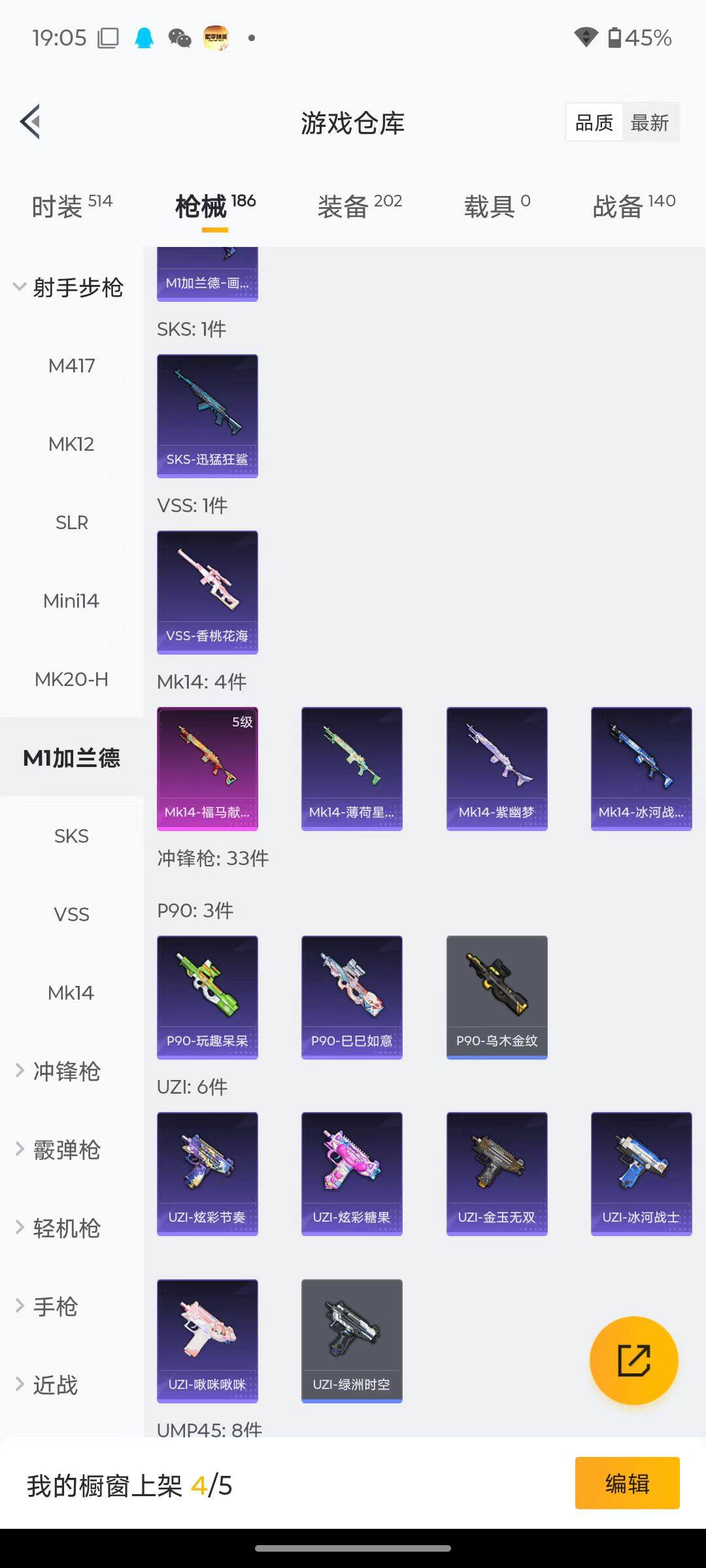Jump to M417 in the sidebar
Image resolution: width=706 pixels, height=1568 pixels.
click(71, 366)
